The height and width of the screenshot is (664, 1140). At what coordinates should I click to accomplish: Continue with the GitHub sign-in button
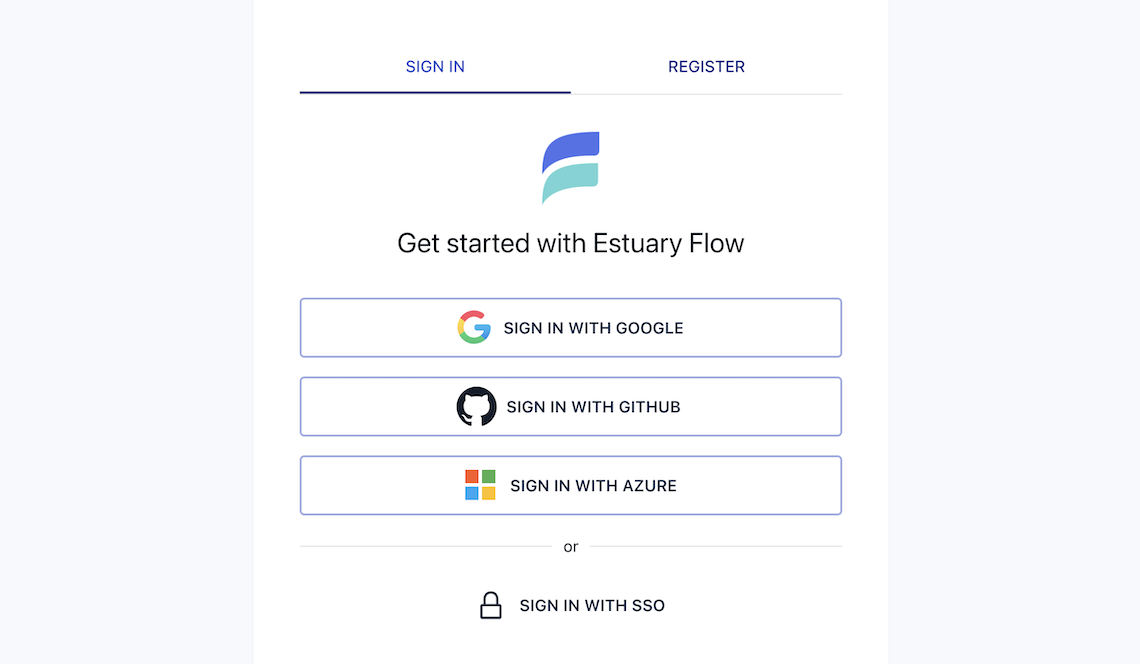coord(570,407)
